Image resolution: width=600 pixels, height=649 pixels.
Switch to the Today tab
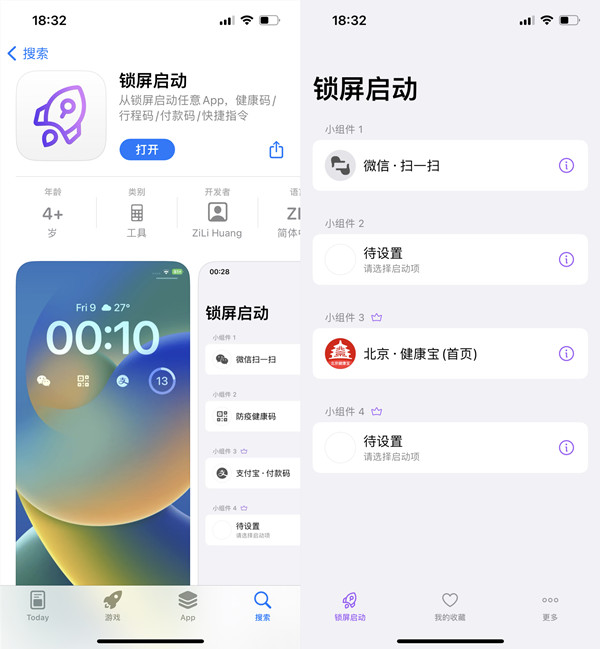click(x=37, y=606)
